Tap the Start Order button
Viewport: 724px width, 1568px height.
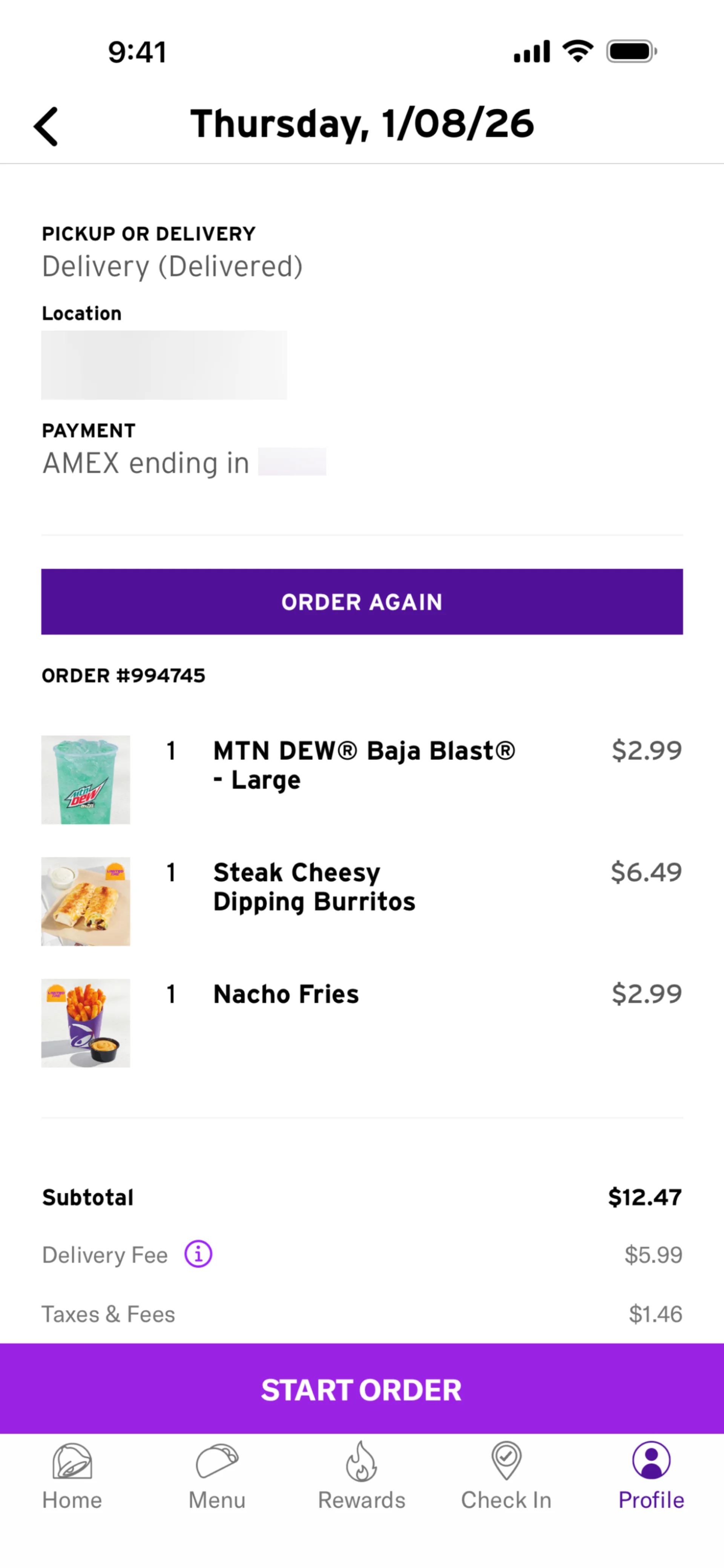pos(362,1390)
